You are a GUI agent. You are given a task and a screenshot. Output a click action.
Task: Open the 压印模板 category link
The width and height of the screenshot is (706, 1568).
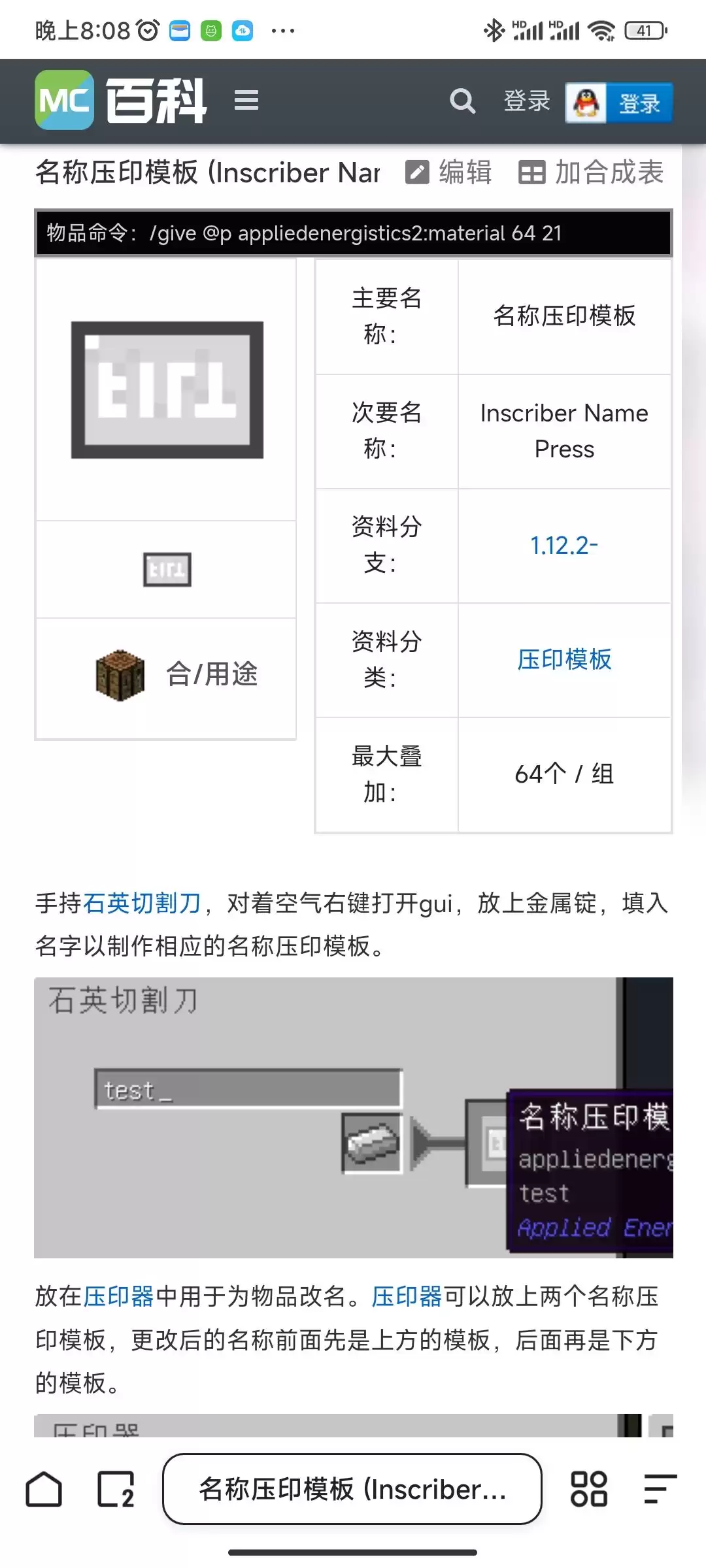click(x=563, y=660)
